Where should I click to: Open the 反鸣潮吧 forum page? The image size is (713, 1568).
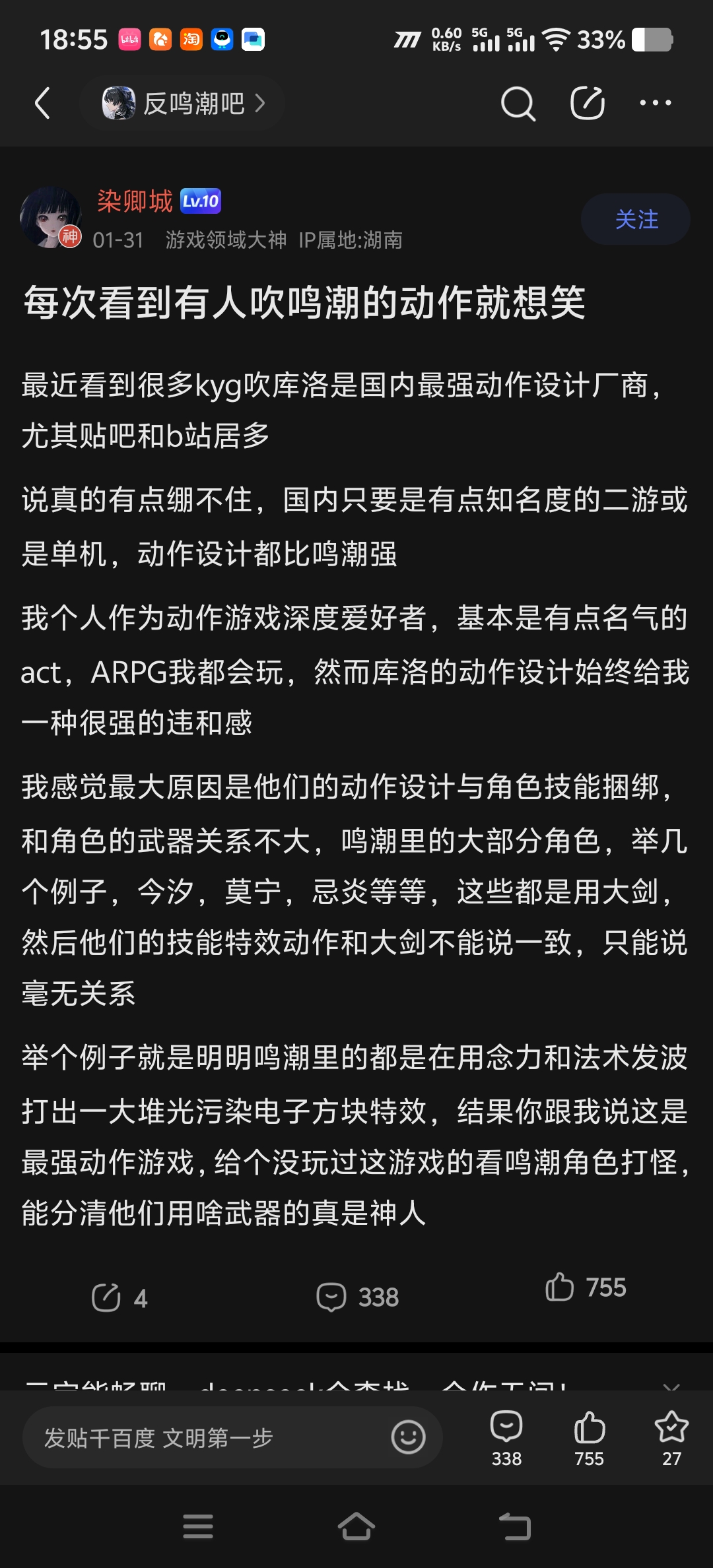click(x=183, y=103)
